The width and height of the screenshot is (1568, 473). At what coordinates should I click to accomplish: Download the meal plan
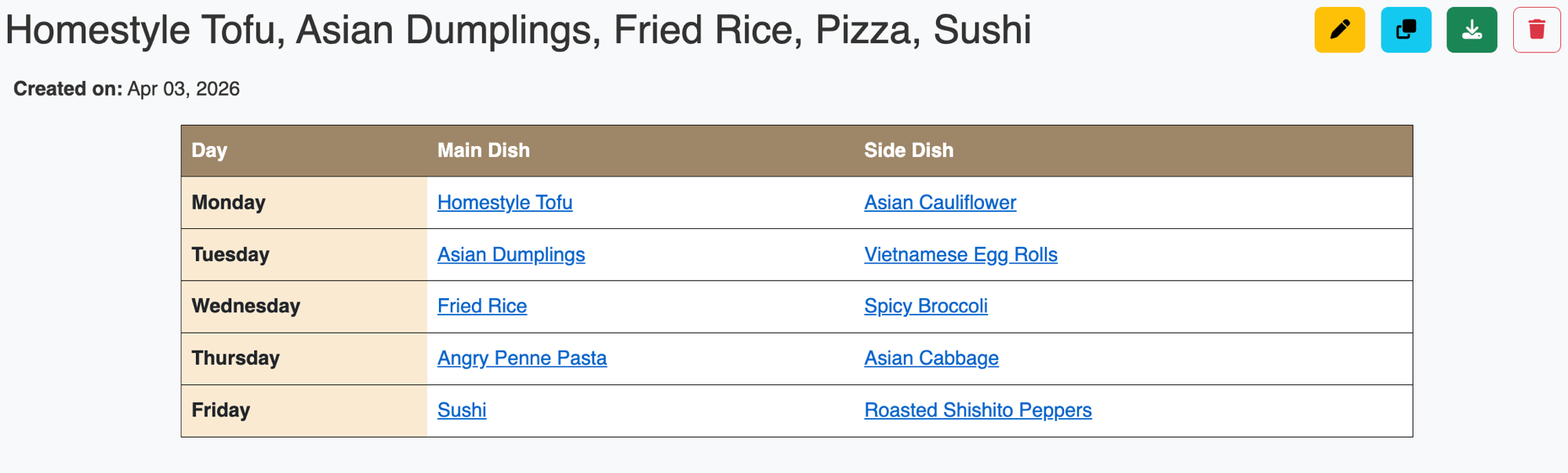click(x=1472, y=30)
